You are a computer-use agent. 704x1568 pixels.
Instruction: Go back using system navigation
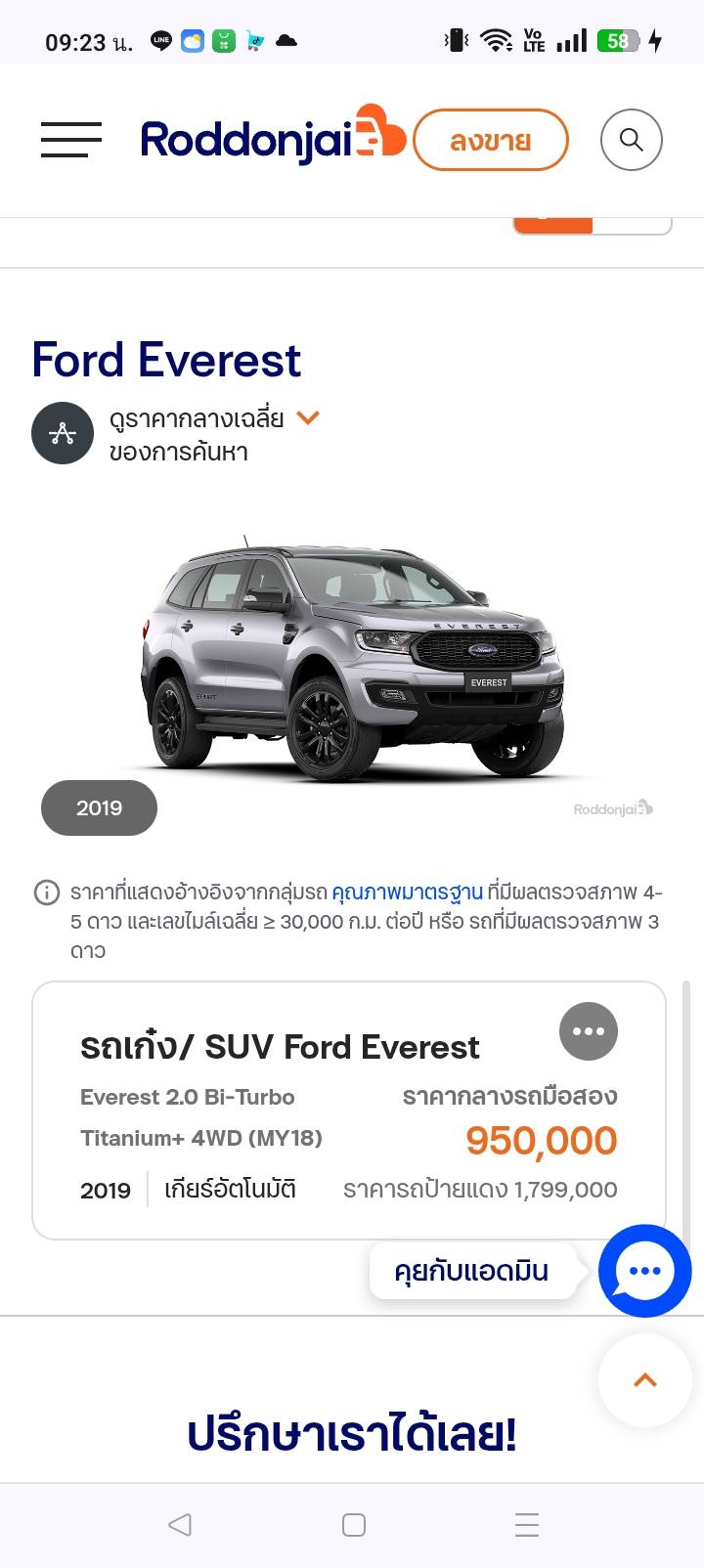coord(180,1524)
